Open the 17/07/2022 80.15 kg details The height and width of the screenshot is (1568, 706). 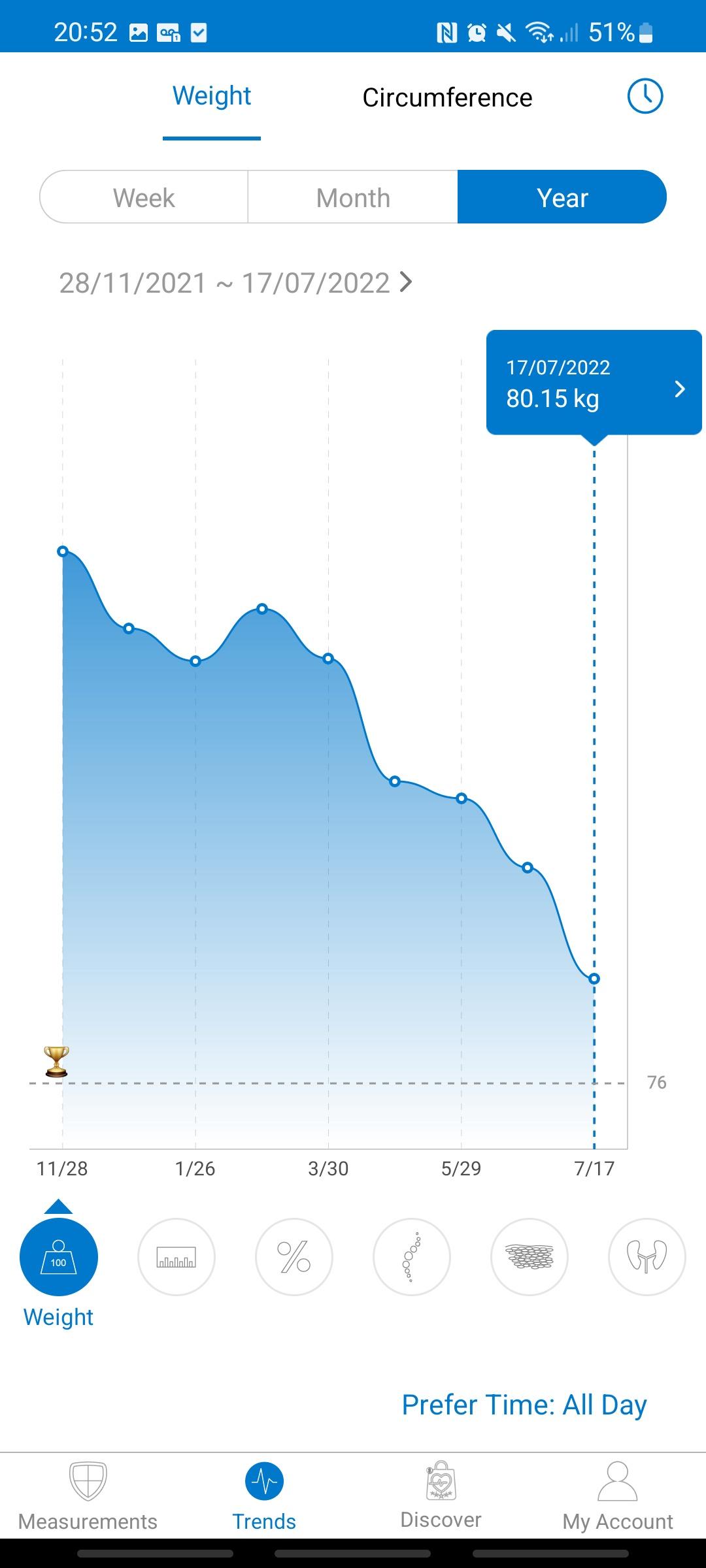593,384
